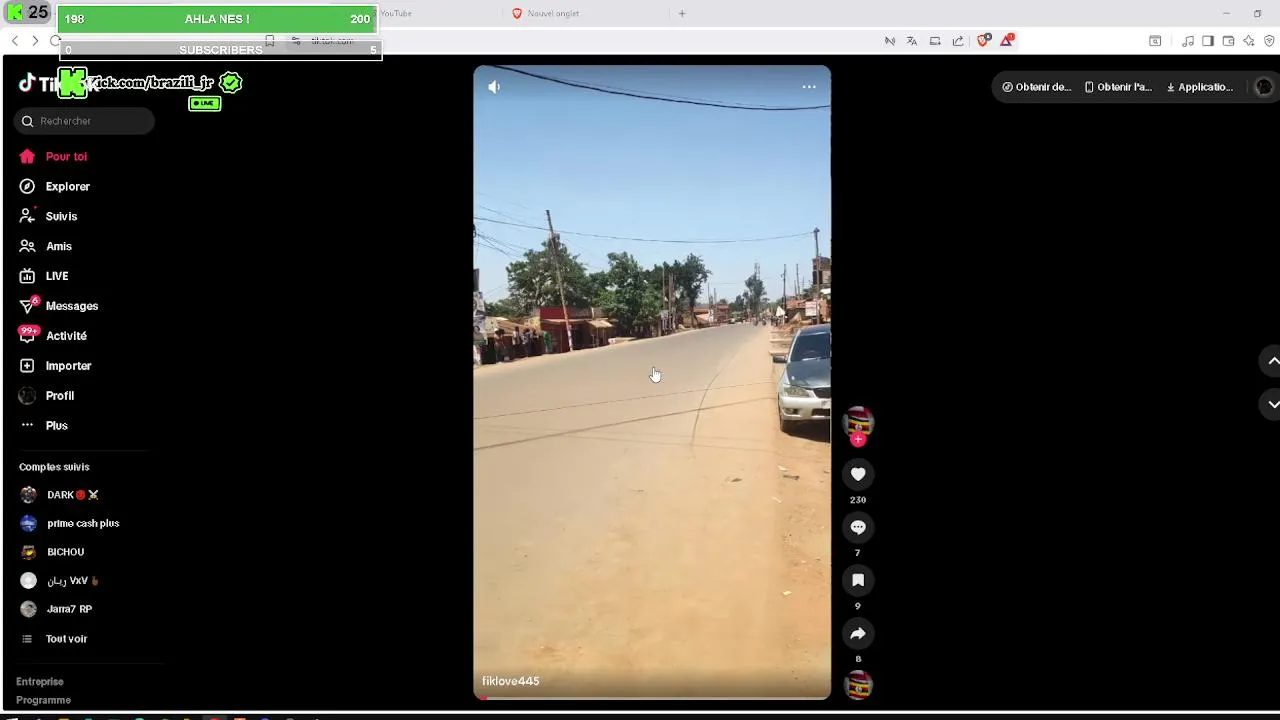1280x720 pixels.
Task: Select Tout voir under Comptes suivis
Action: pyautogui.click(x=66, y=639)
